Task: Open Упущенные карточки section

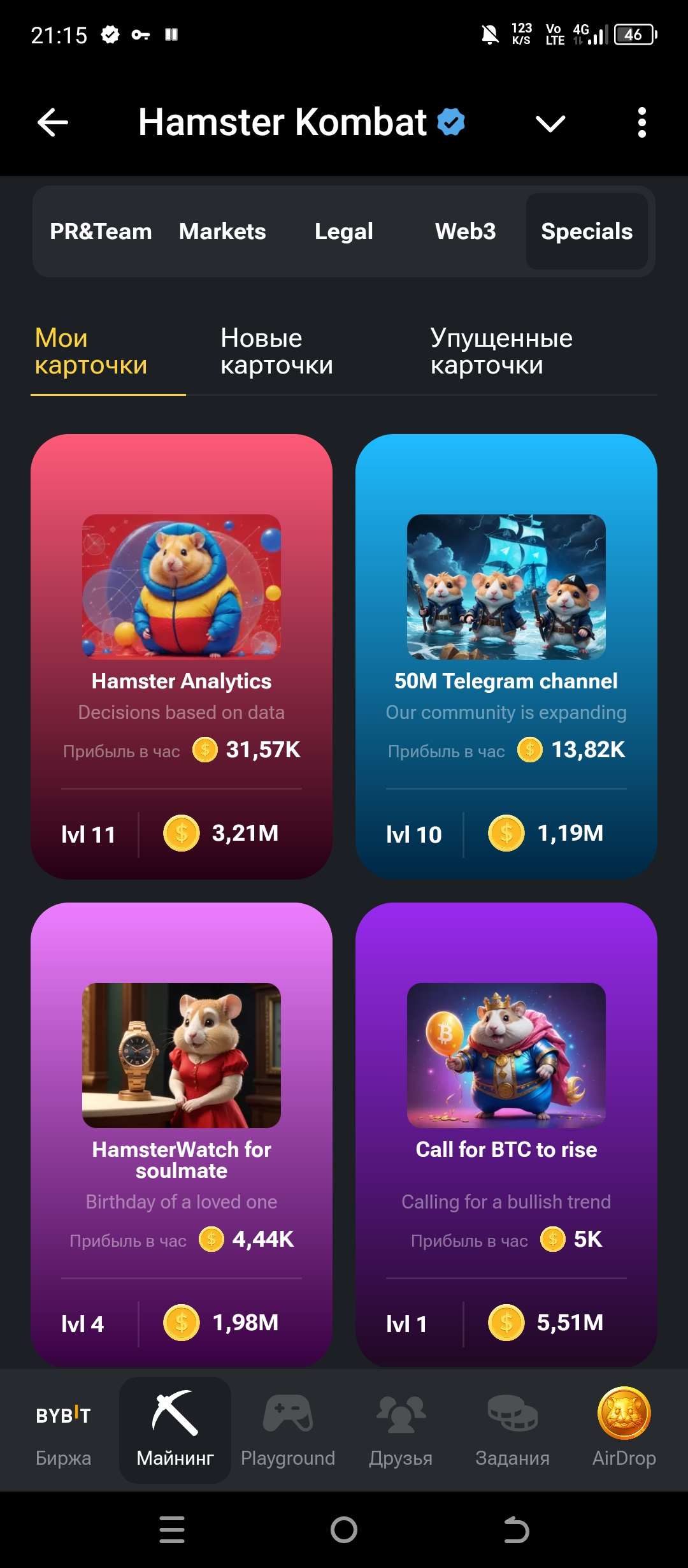Action: point(503,351)
